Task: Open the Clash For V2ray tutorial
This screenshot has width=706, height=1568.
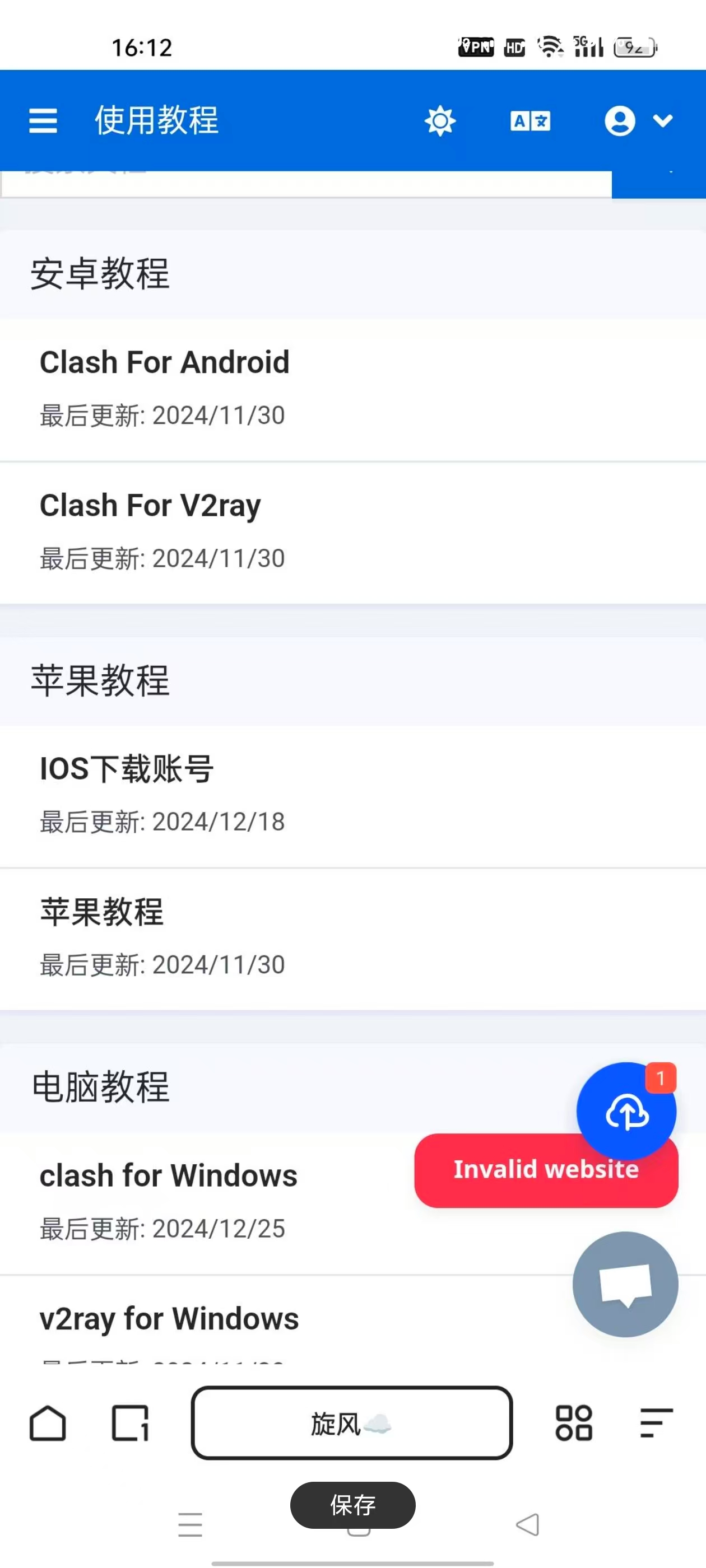Action: (x=151, y=506)
